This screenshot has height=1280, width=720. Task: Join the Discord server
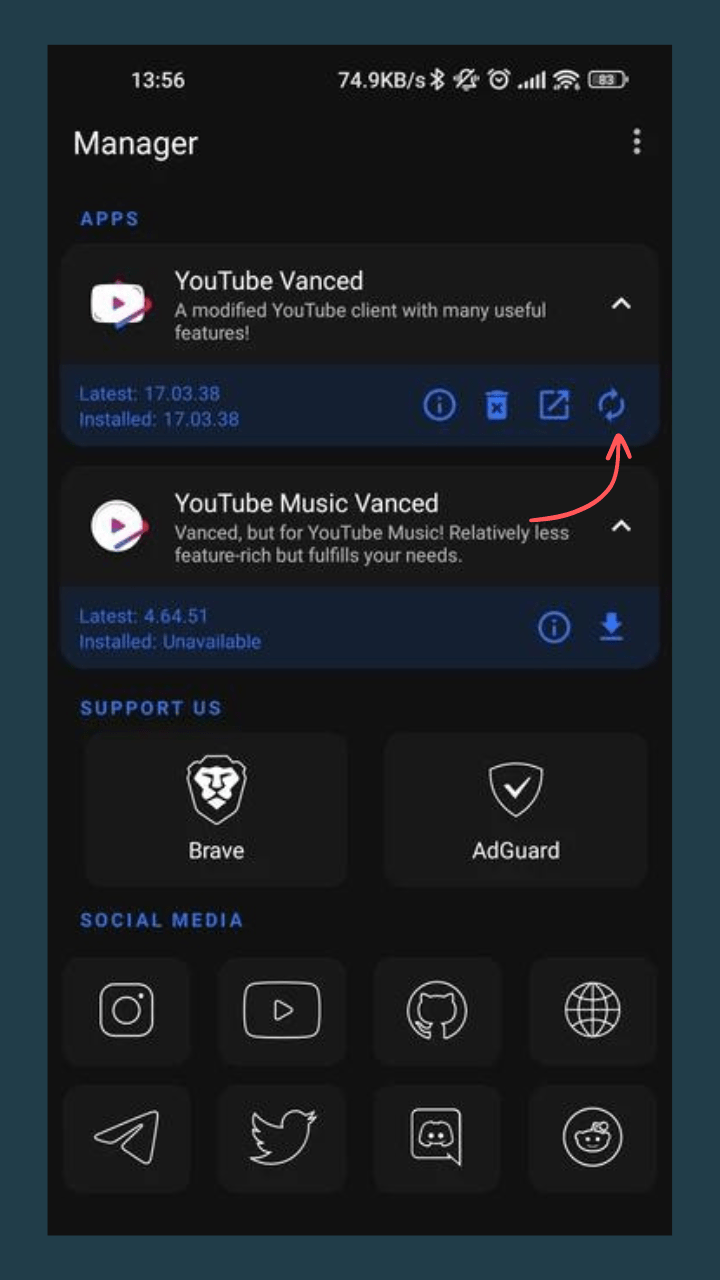click(437, 1137)
